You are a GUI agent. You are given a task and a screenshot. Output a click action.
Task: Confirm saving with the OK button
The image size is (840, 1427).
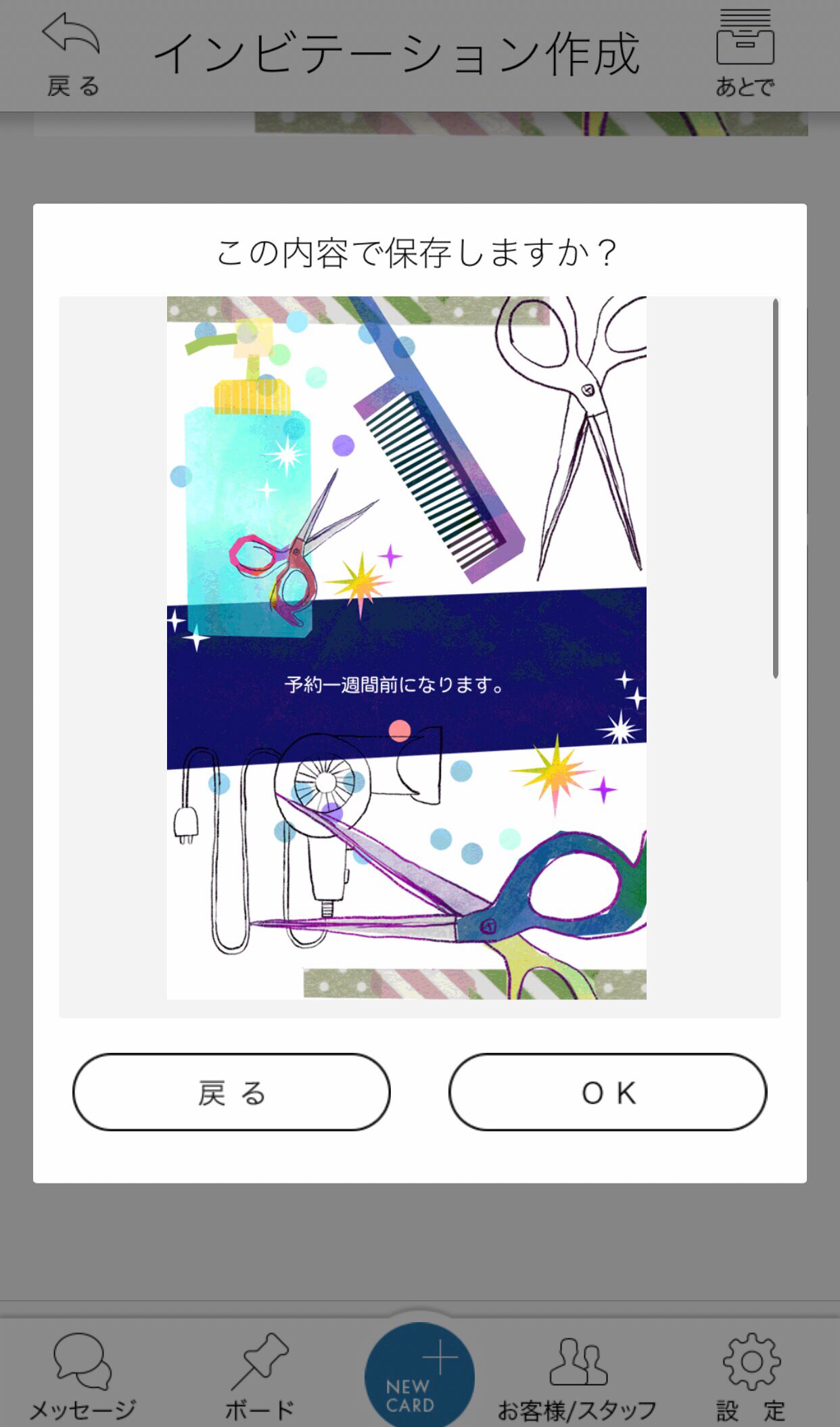[x=607, y=1091]
